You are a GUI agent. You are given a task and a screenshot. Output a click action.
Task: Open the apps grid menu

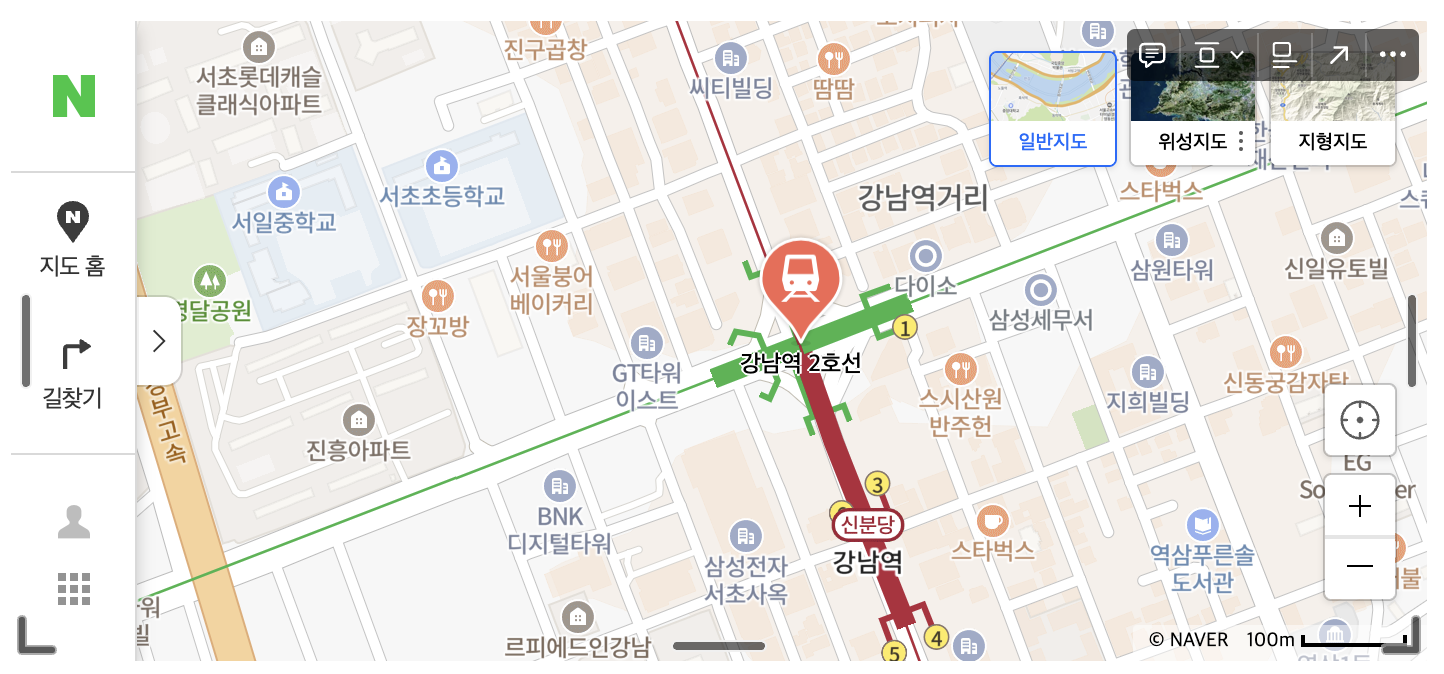click(x=74, y=589)
